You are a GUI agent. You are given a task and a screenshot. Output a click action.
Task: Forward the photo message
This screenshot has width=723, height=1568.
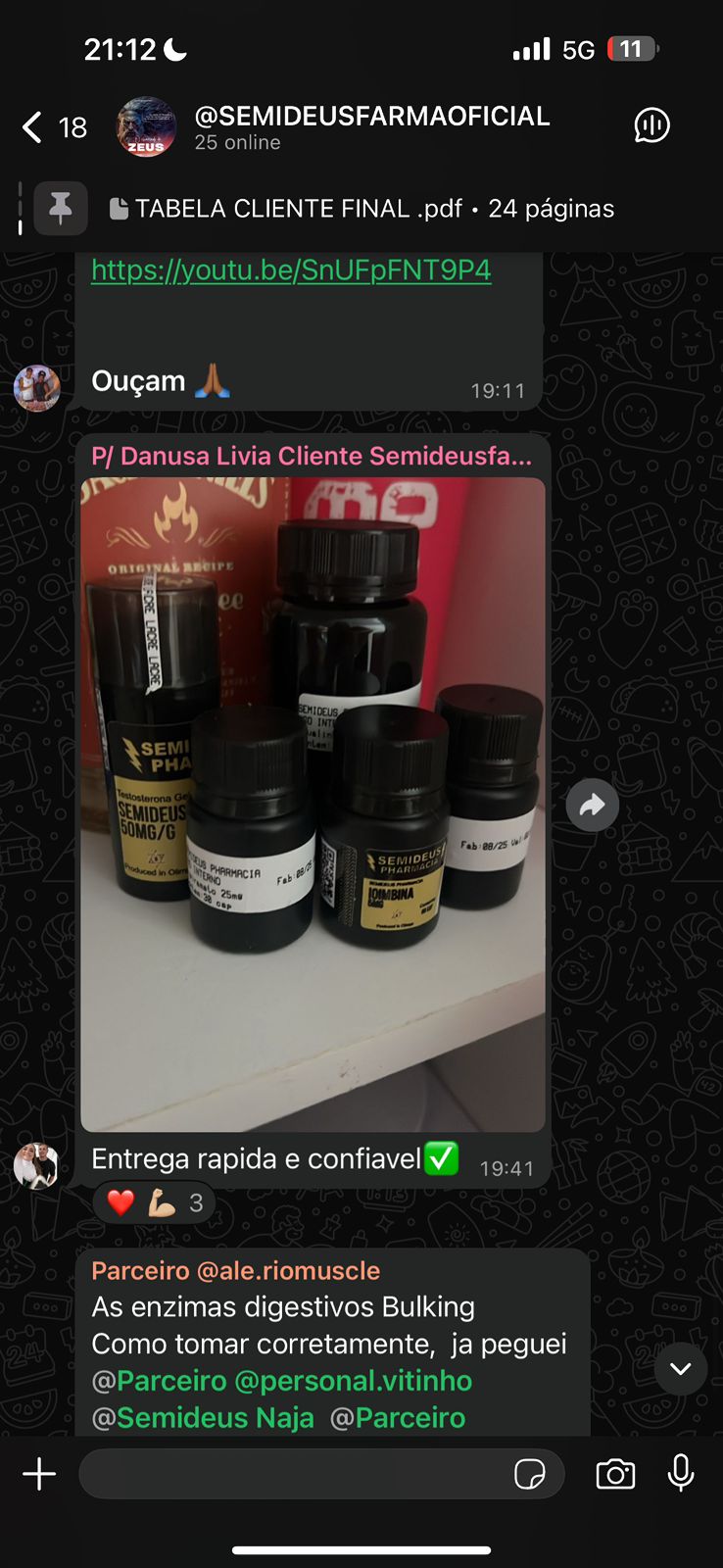pos(593,806)
